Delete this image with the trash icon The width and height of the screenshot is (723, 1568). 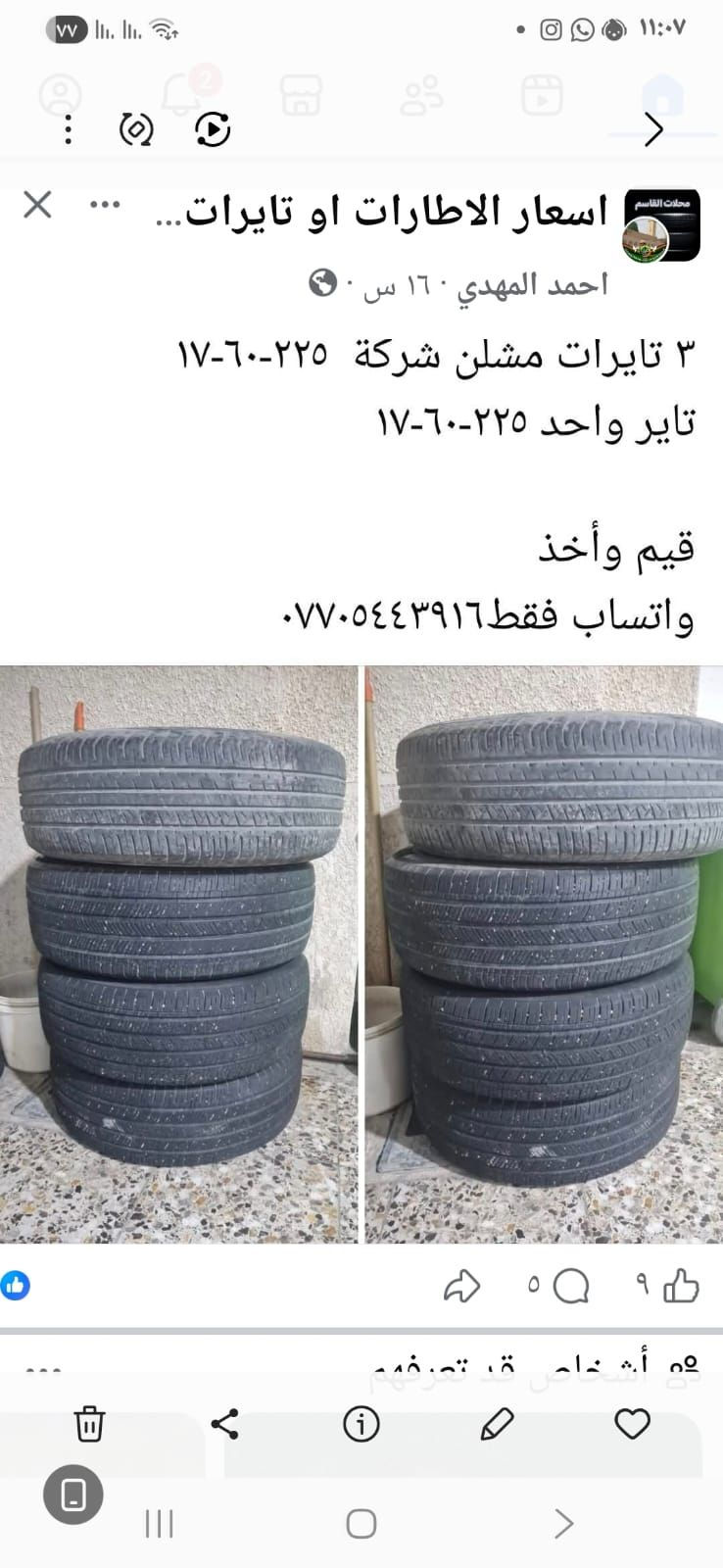[x=89, y=1424]
